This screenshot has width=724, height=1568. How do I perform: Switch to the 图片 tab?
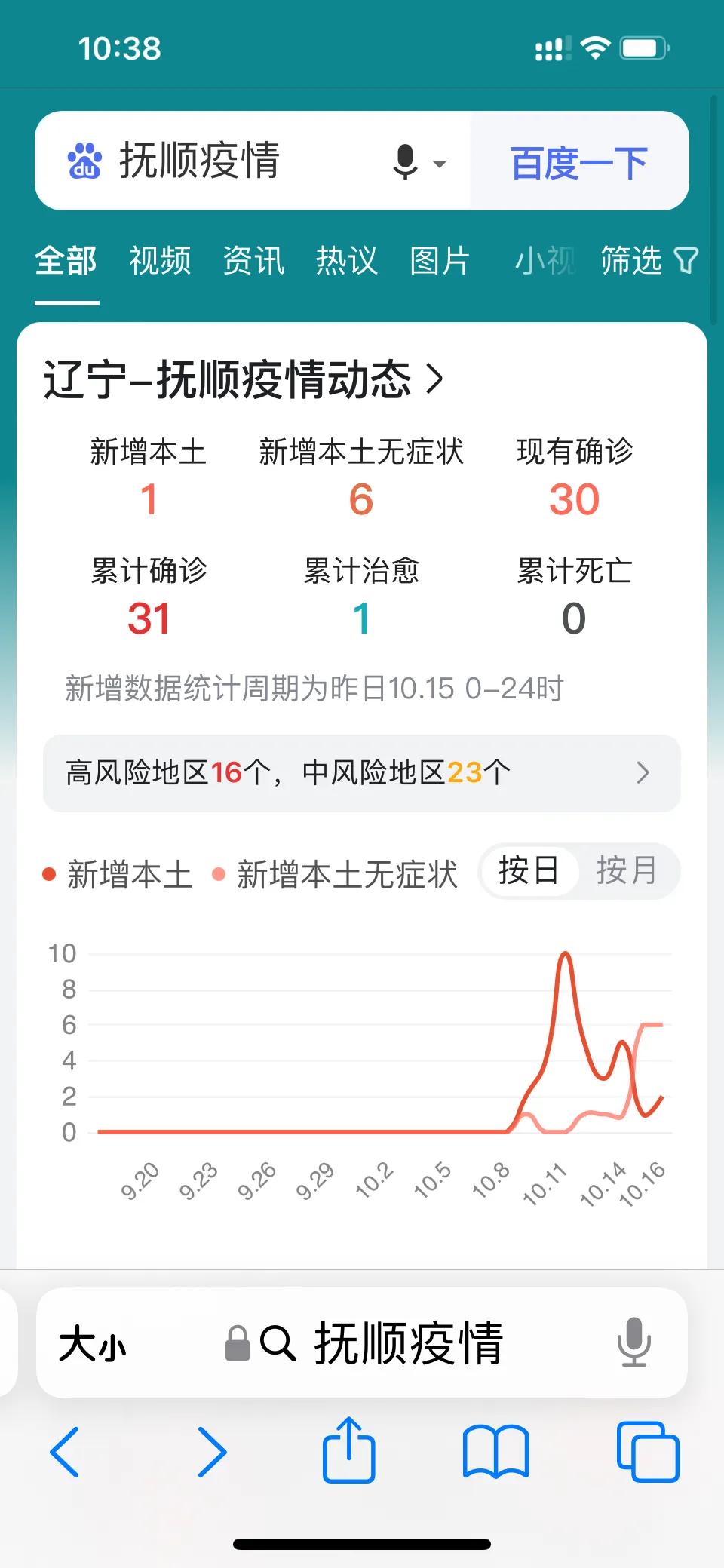(440, 260)
